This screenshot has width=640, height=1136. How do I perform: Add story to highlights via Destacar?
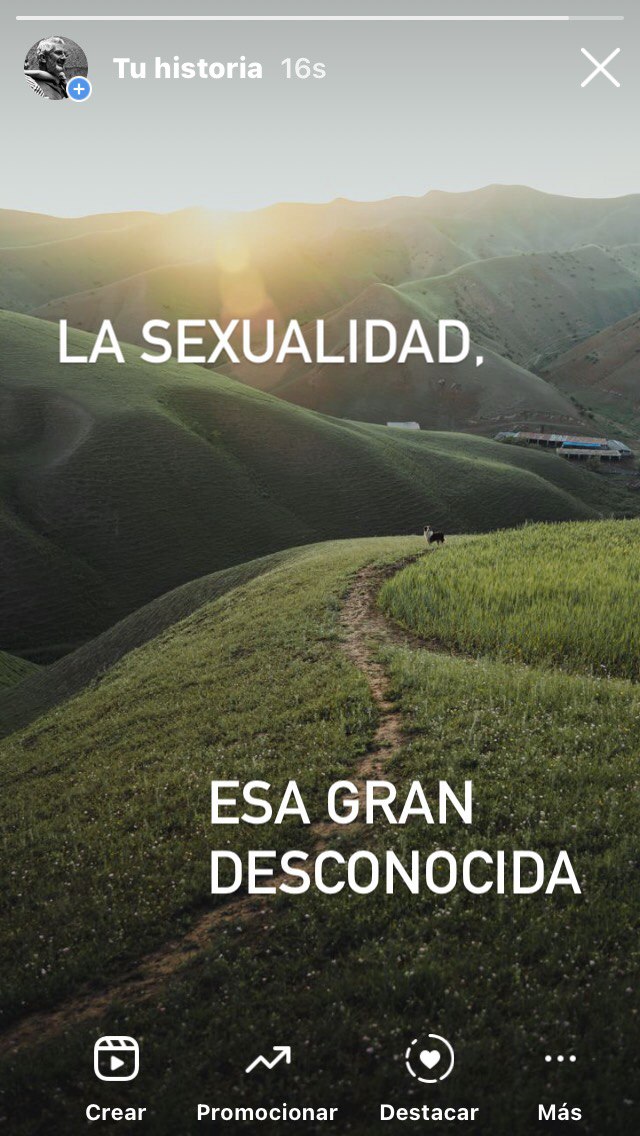pos(429,1078)
